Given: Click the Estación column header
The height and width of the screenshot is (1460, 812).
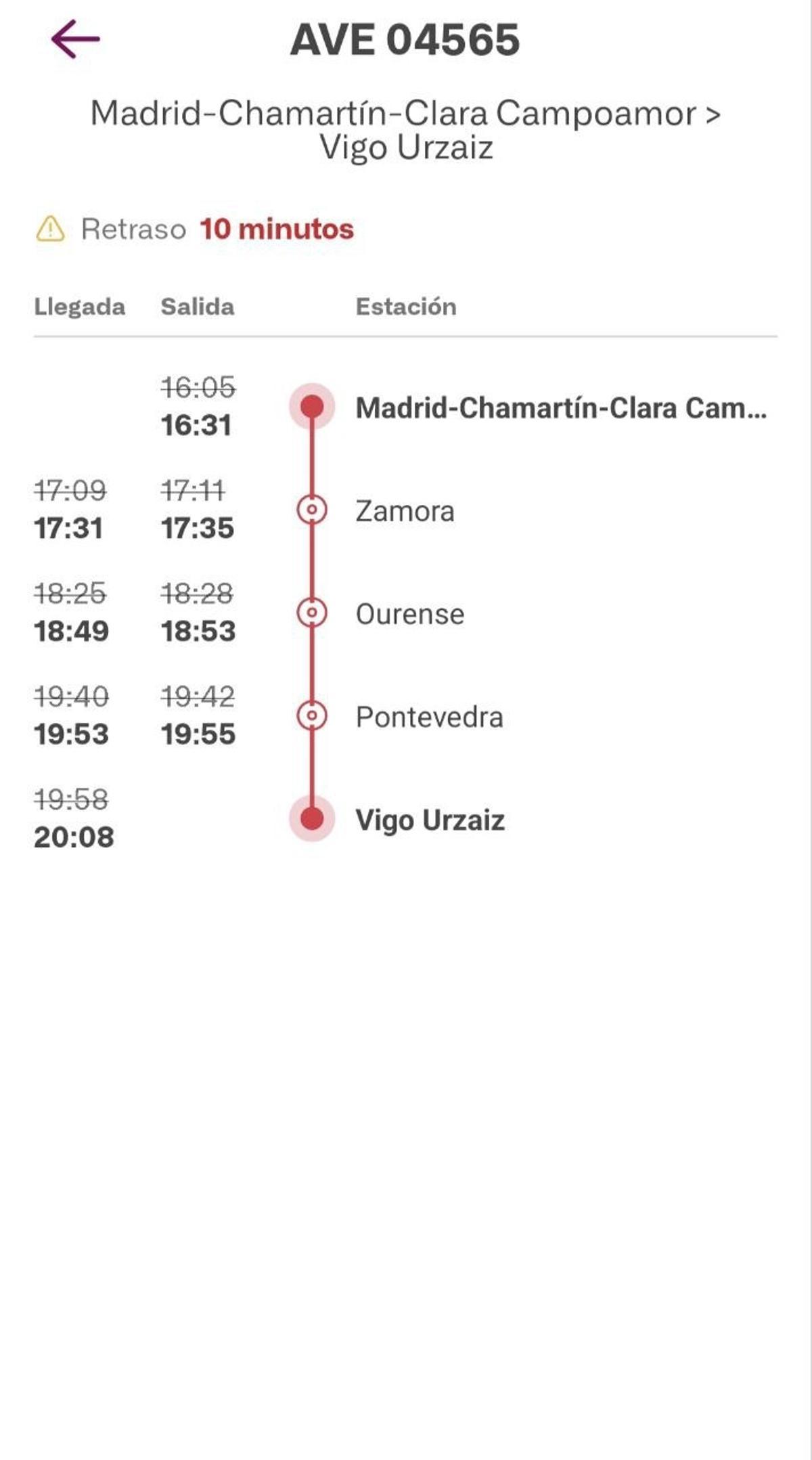Looking at the screenshot, I should (405, 307).
